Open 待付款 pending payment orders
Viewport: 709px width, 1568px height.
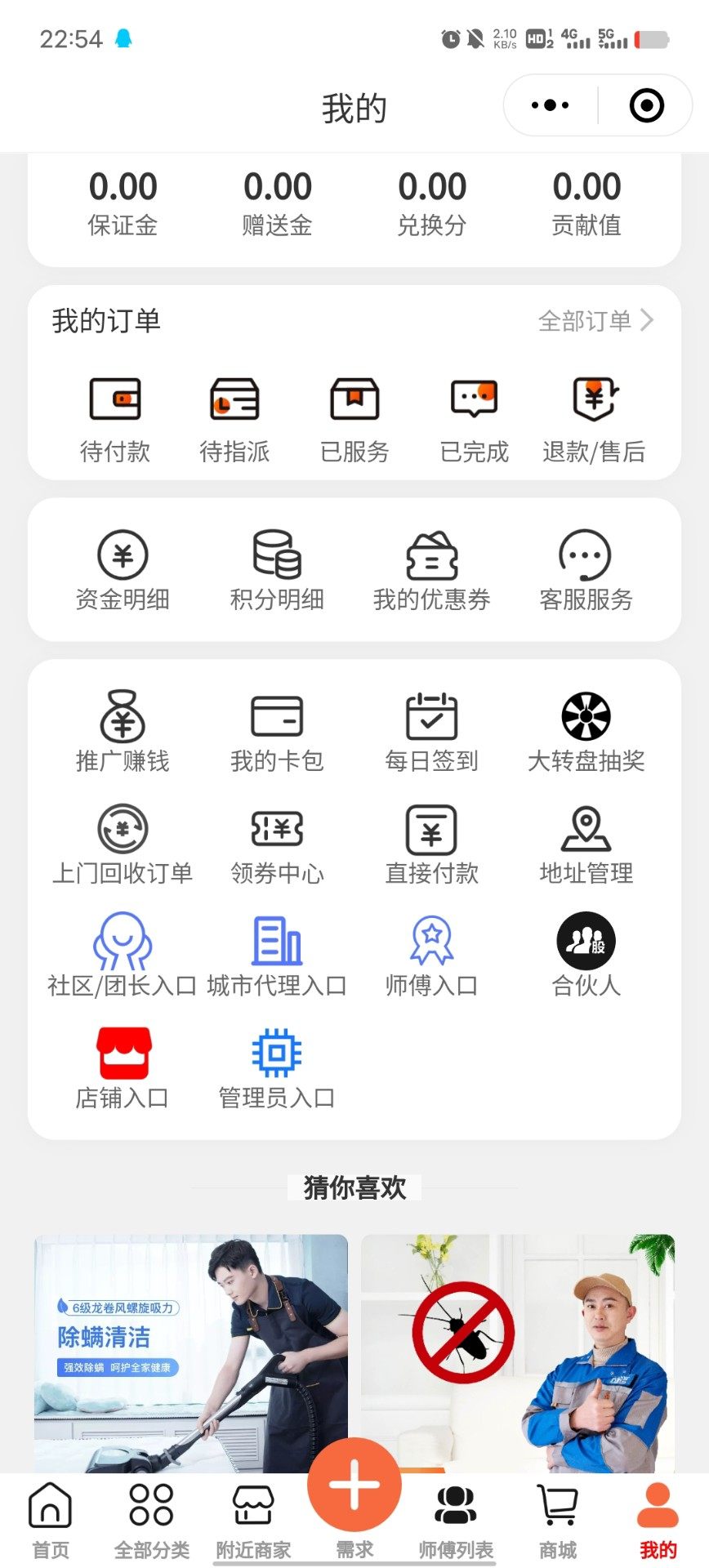click(x=115, y=418)
